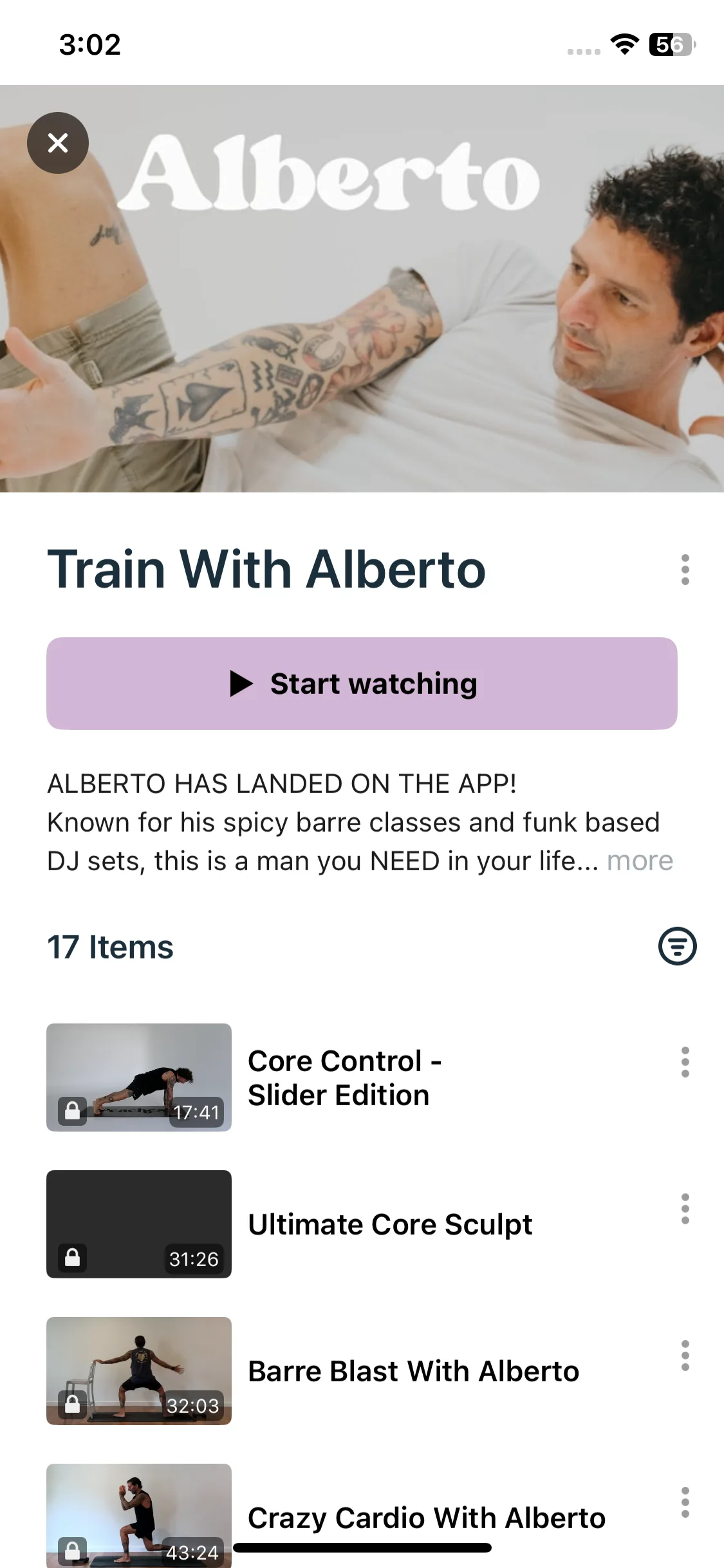Viewport: 724px width, 1568px height.
Task: Open Barre Blast With Alberto video
Action: 413,1371
